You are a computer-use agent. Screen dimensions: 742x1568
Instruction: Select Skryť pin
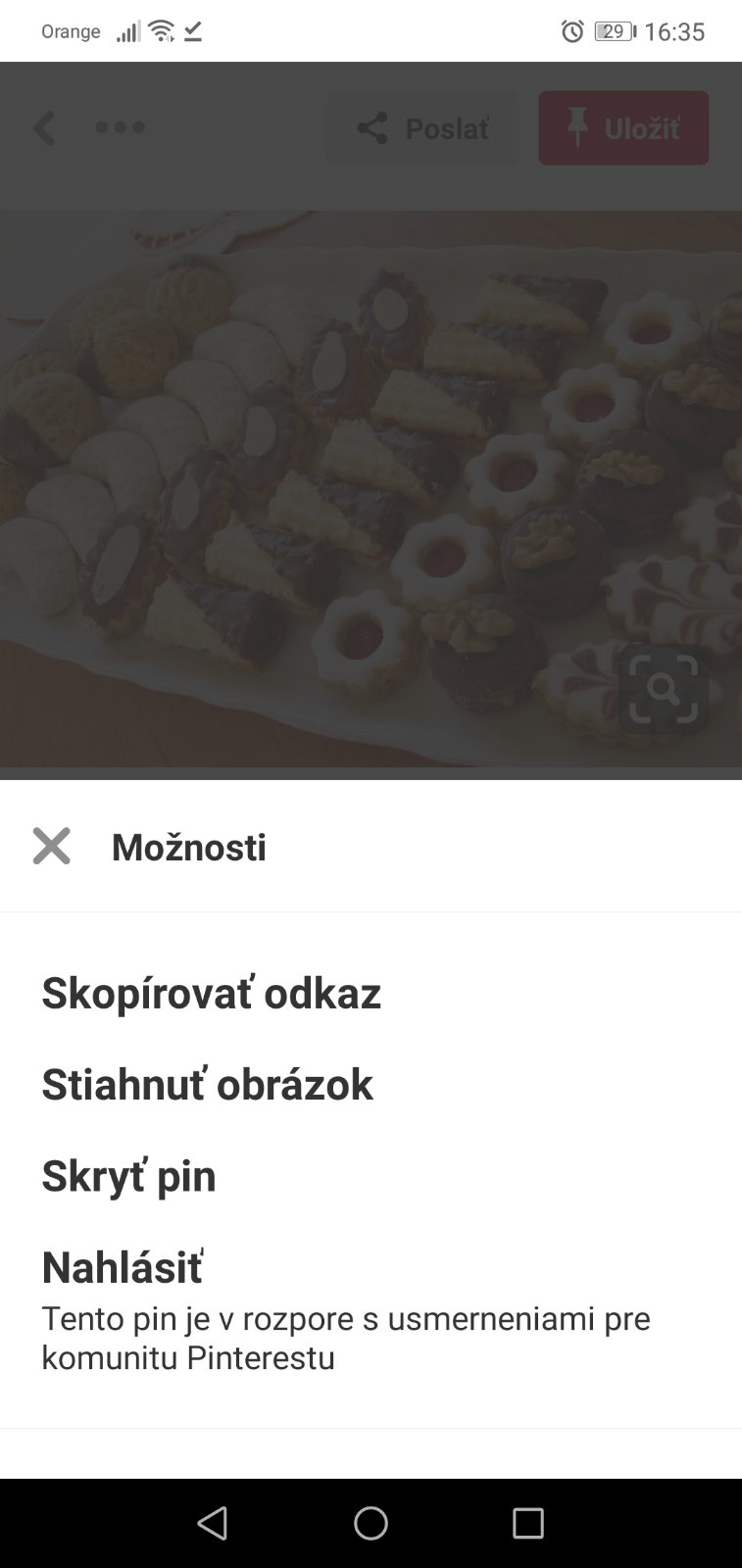(x=128, y=1175)
